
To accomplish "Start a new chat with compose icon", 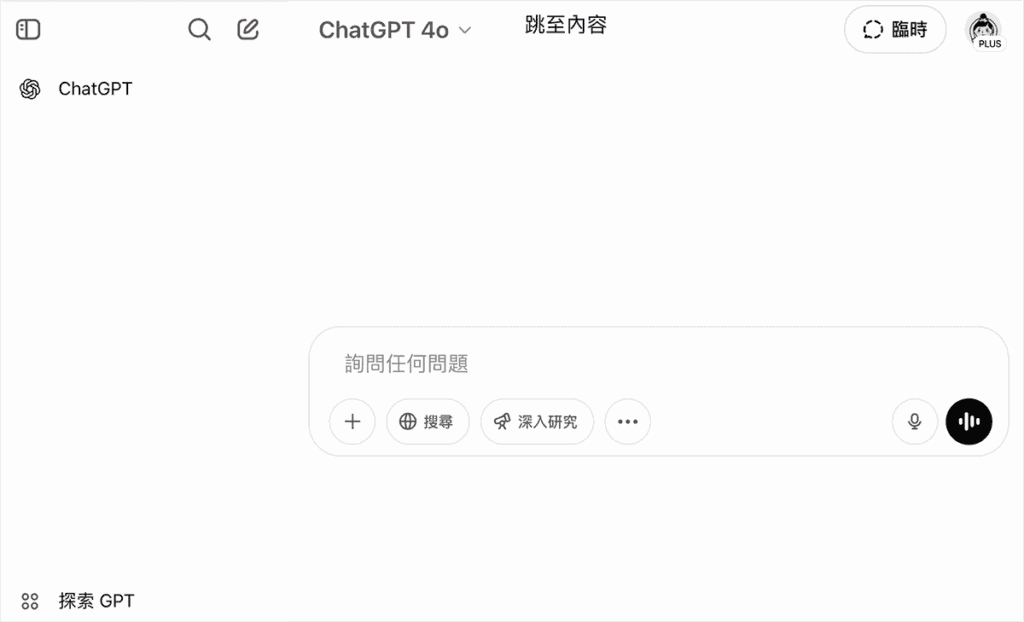I will [248, 30].
